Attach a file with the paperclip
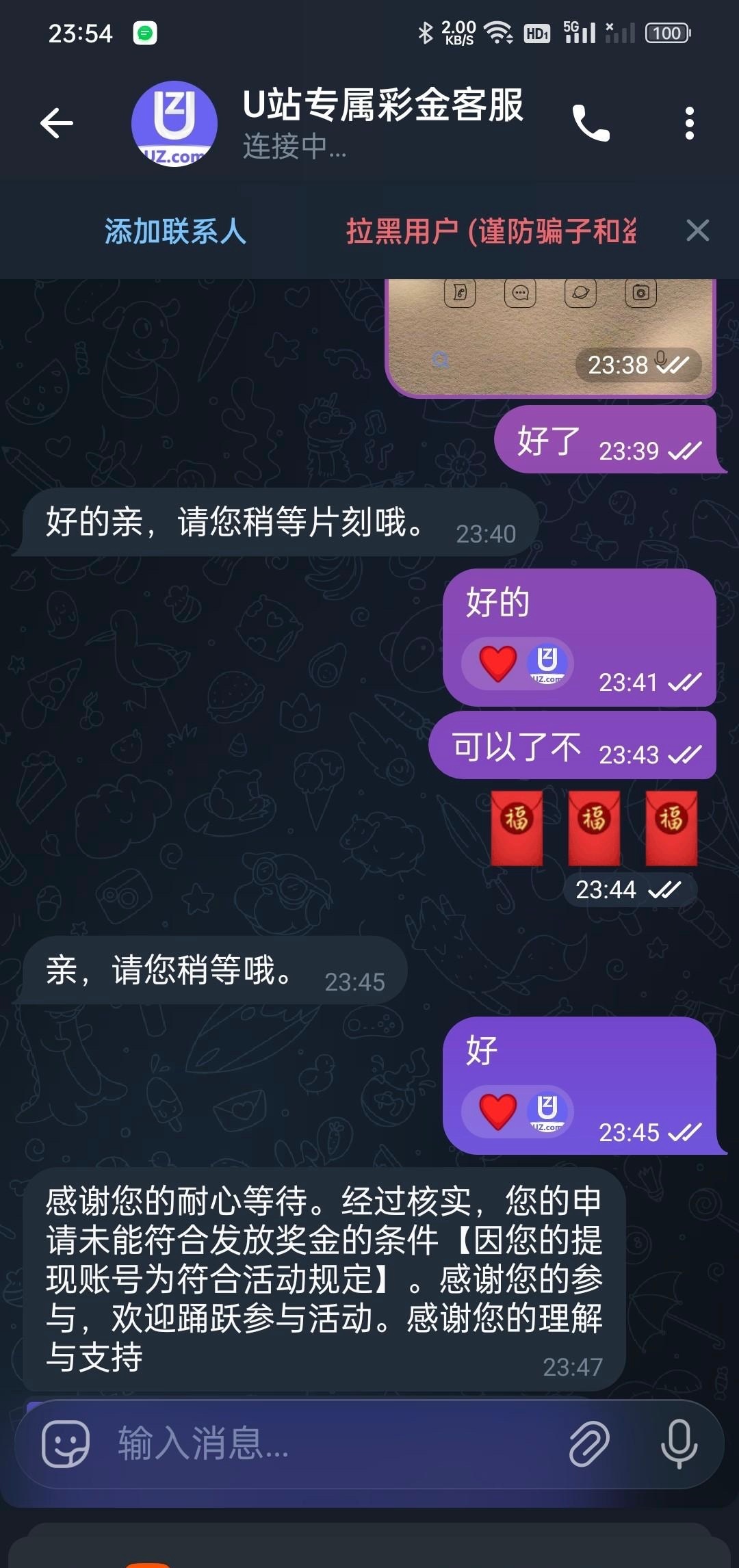The width and height of the screenshot is (739, 1568). pos(589,1443)
